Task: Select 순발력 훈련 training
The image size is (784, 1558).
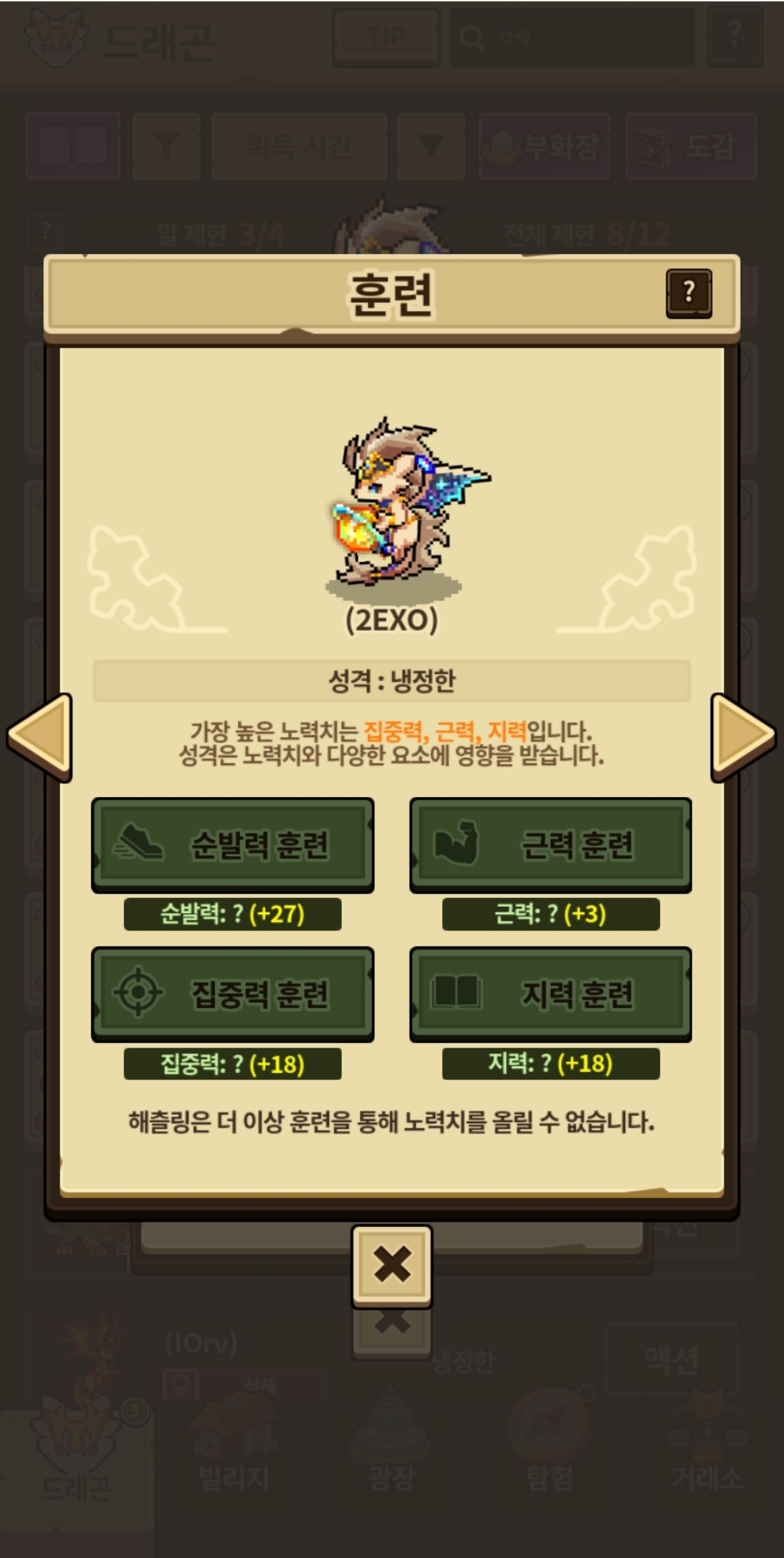Action: (232, 845)
